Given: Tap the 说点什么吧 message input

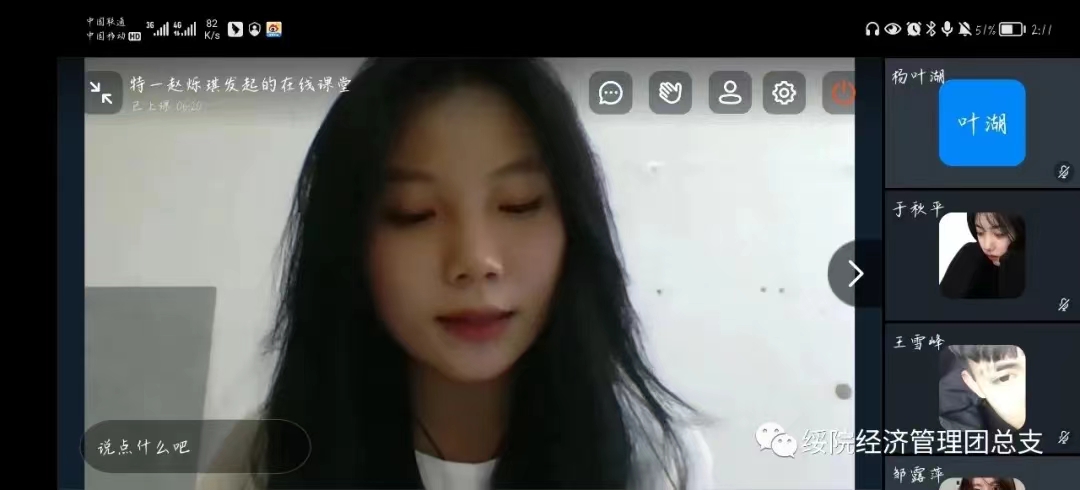Looking at the screenshot, I should [195, 446].
